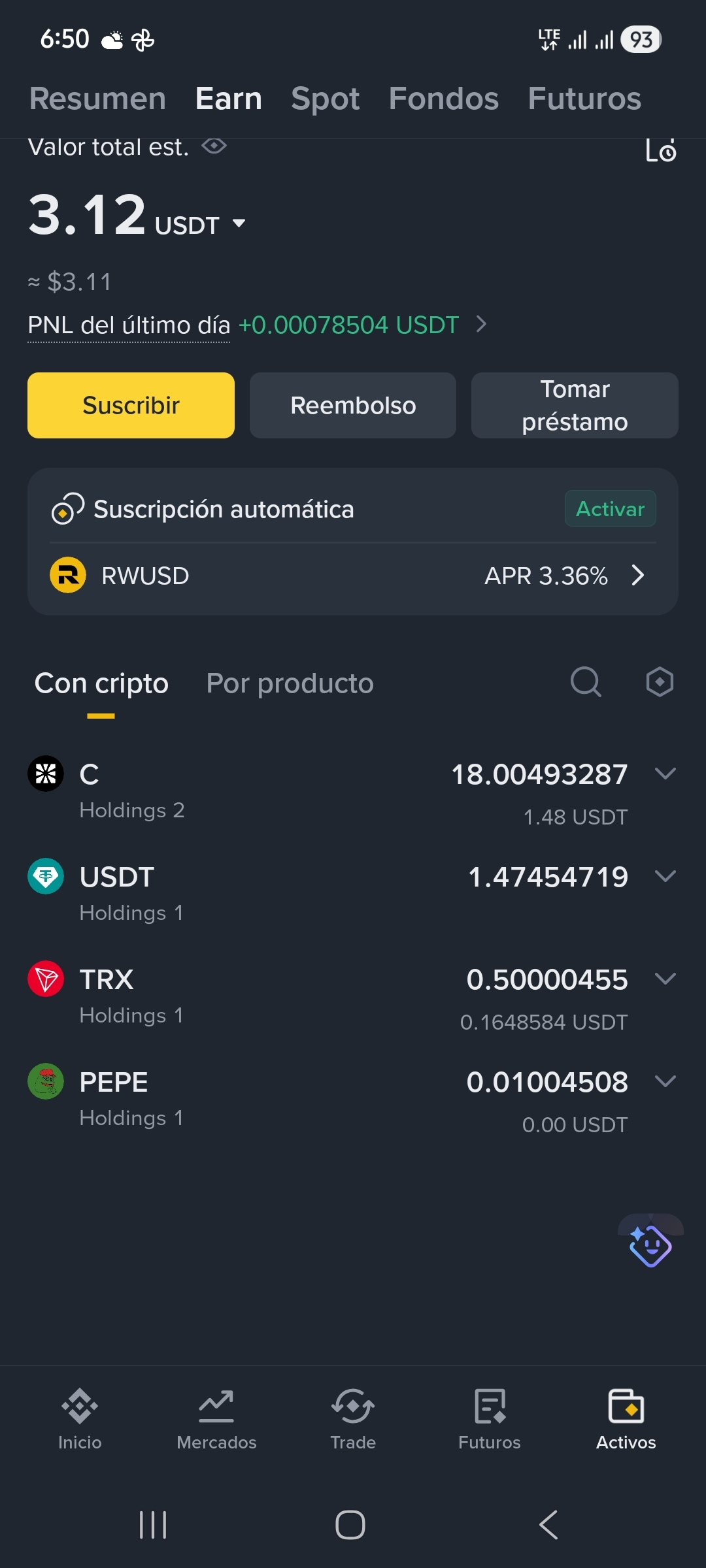Open the Fondos tab
The height and width of the screenshot is (1568, 706).
click(x=443, y=99)
